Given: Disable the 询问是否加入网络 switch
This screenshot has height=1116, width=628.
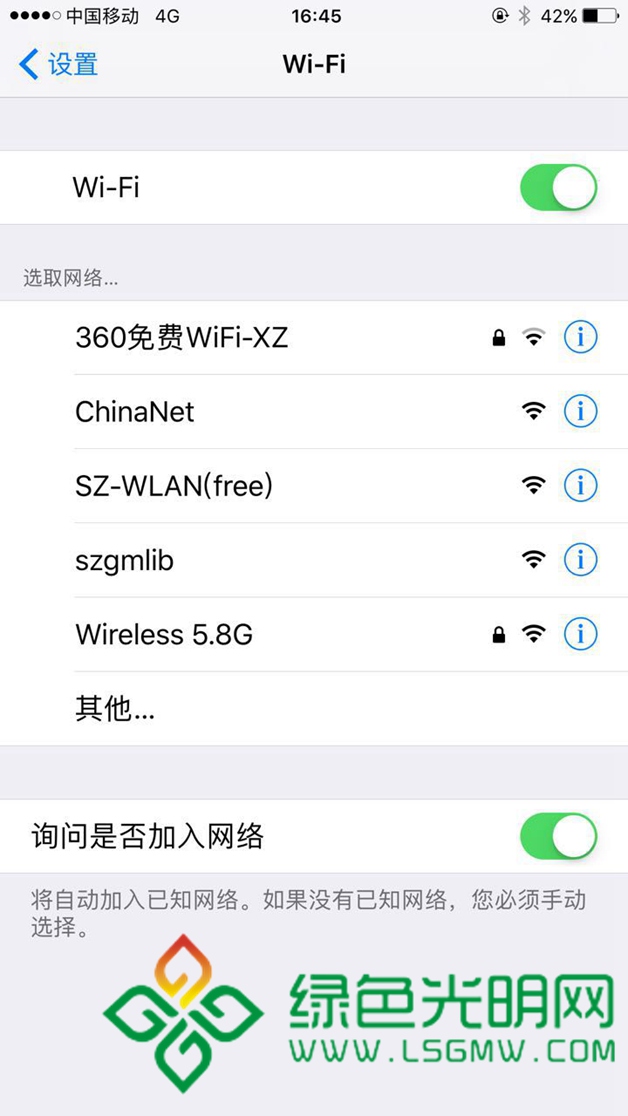Looking at the screenshot, I should click(558, 836).
